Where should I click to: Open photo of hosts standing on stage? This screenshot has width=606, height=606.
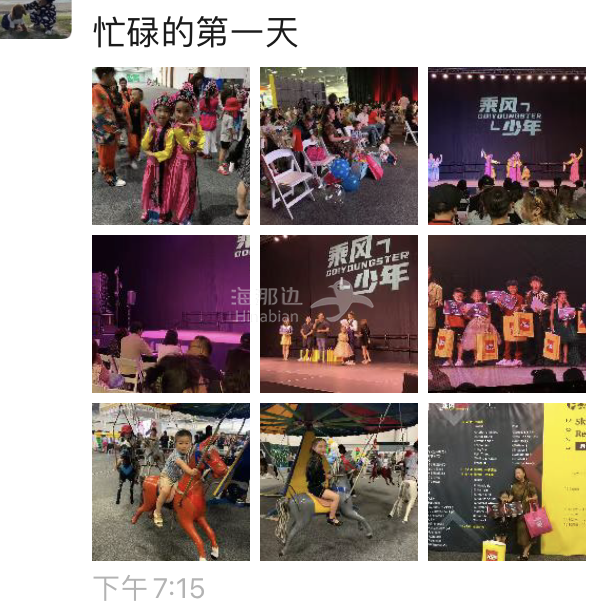(339, 314)
